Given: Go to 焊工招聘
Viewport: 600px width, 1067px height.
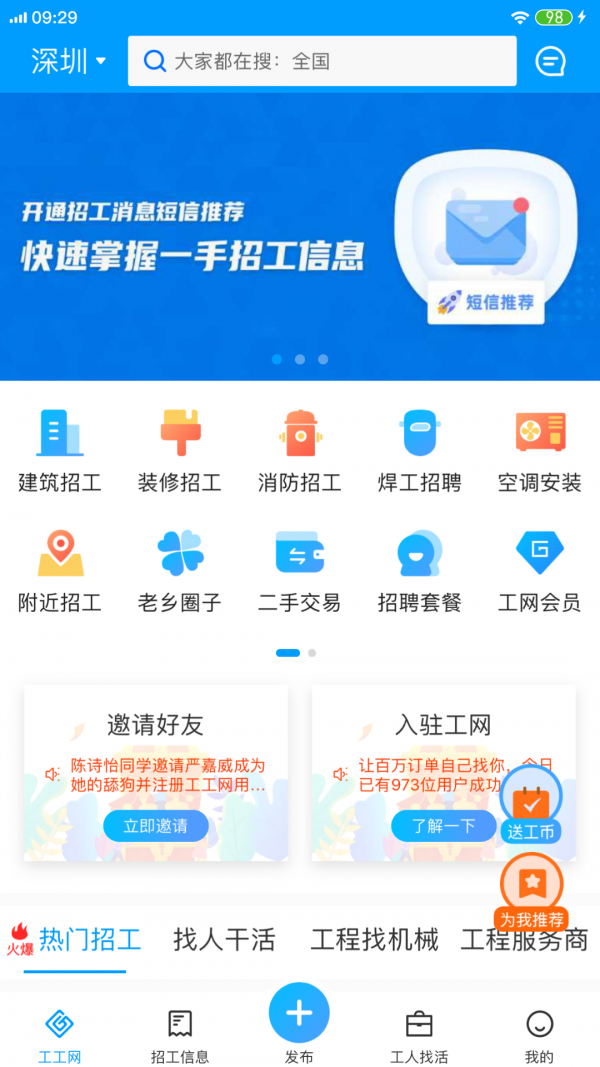Looking at the screenshot, I should point(420,450).
